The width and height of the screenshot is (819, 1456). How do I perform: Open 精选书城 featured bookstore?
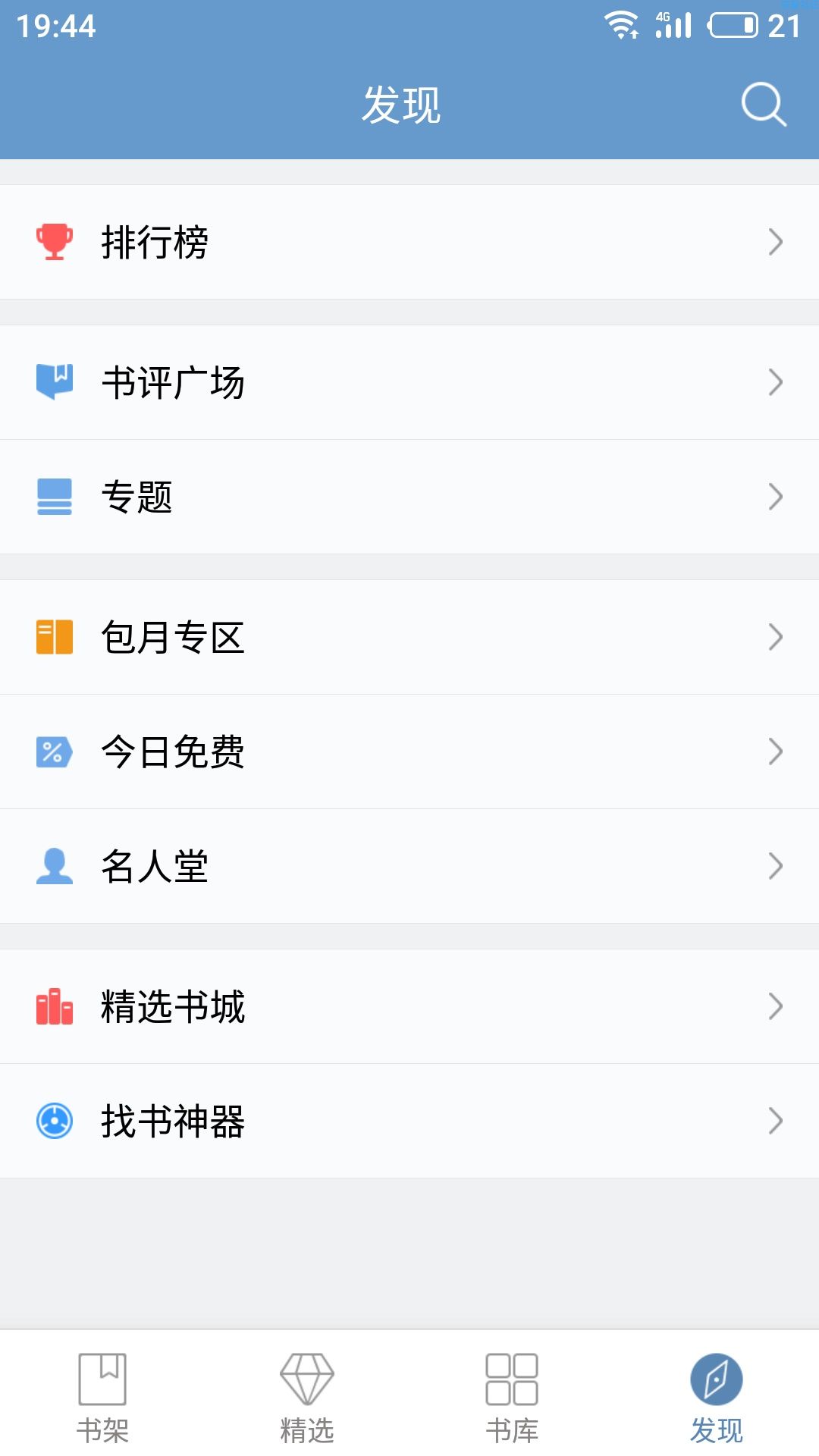pyautogui.click(x=409, y=1006)
